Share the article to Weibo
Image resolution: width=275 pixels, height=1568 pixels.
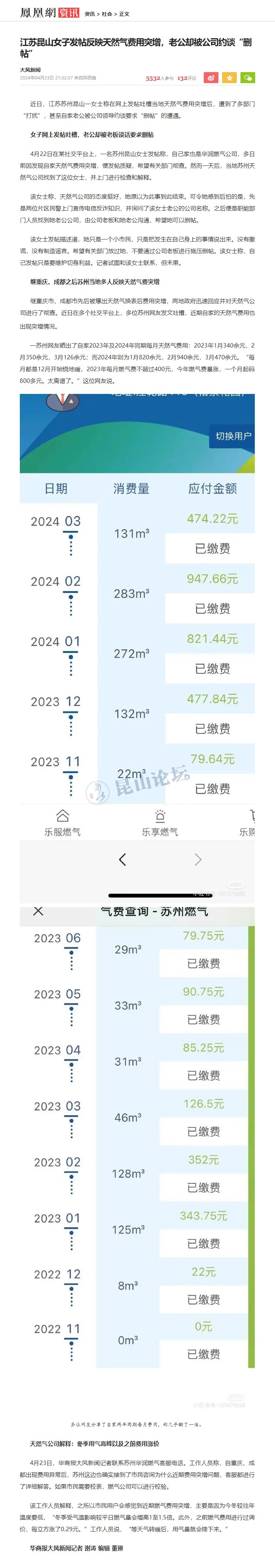click(x=211, y=78)
